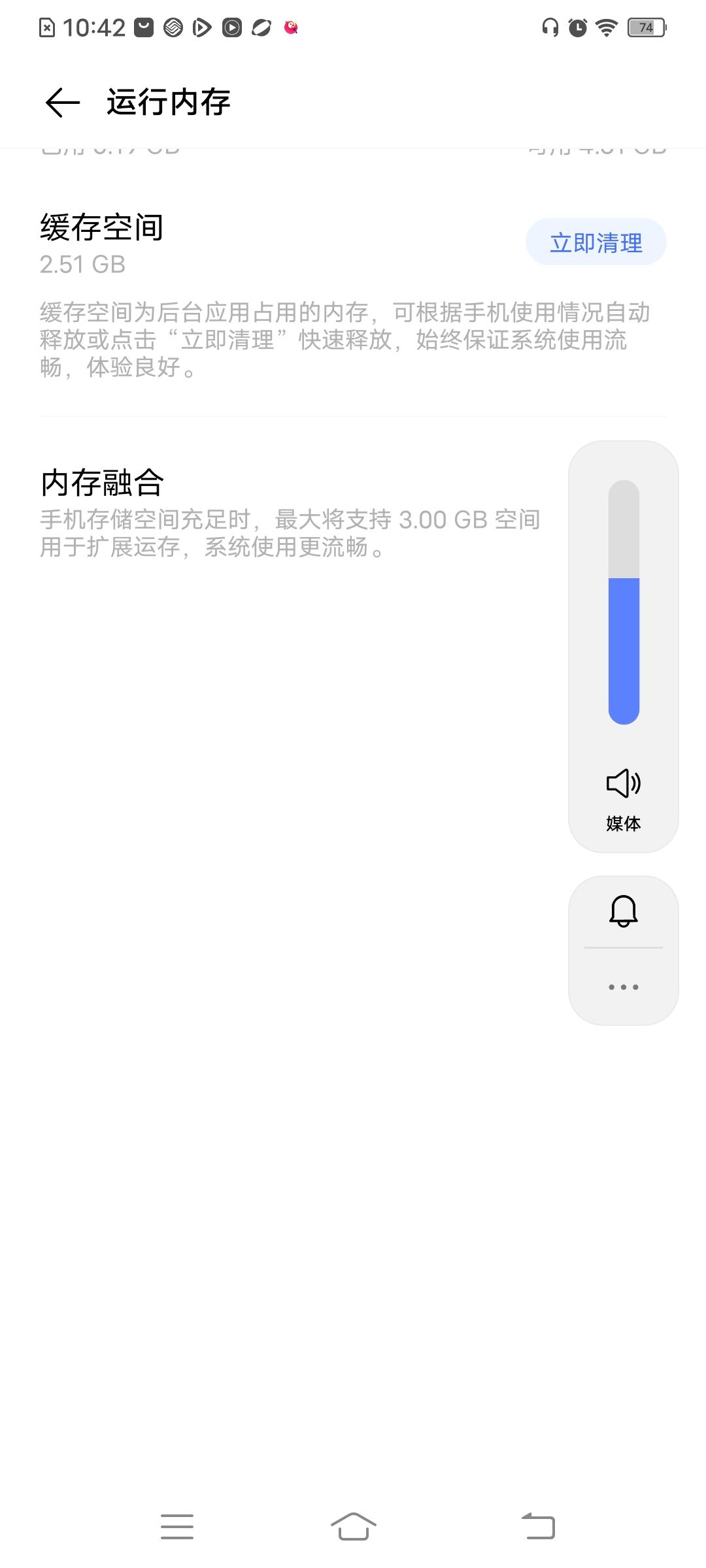Tap 立即清理 to clear cache

click(x=596, y=242)
